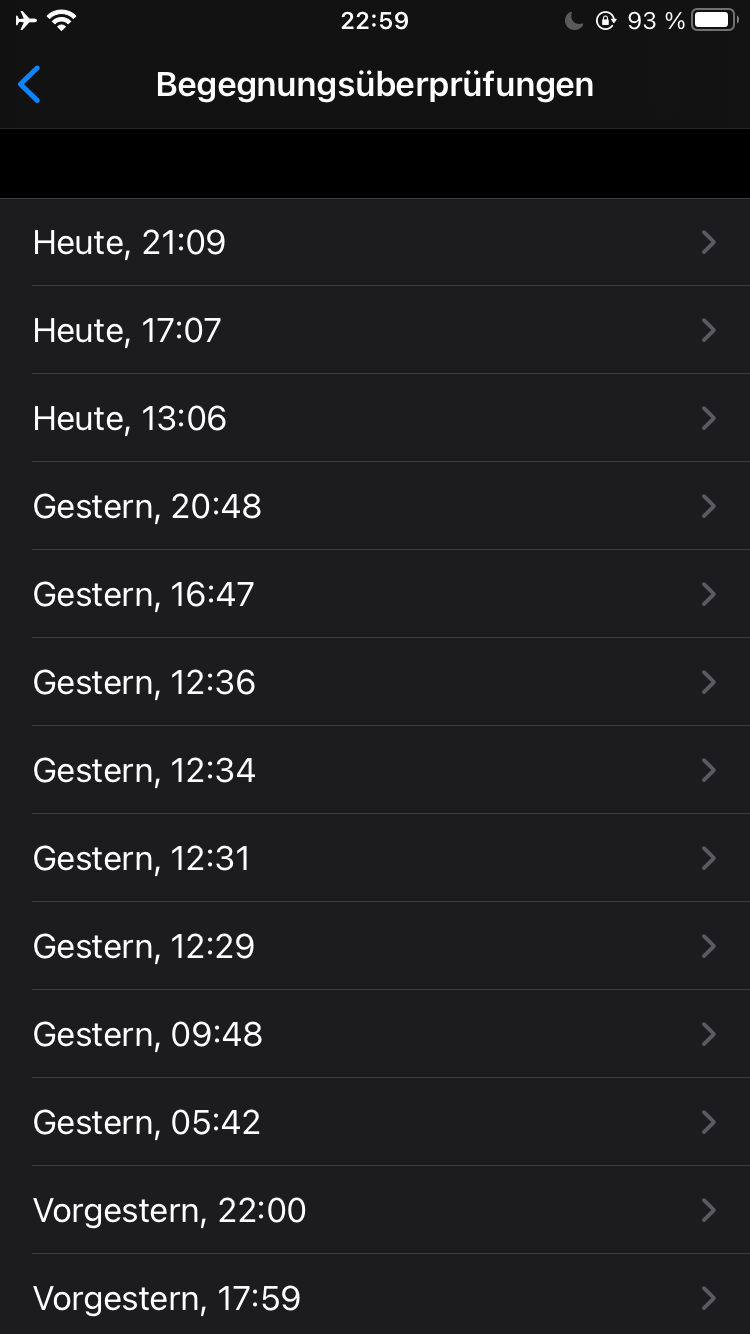Open the Vorgestern, 22:00 entry
The height and width of the screenshot is (1334, 750).
pyautogui.click(x=375, y=1210)
